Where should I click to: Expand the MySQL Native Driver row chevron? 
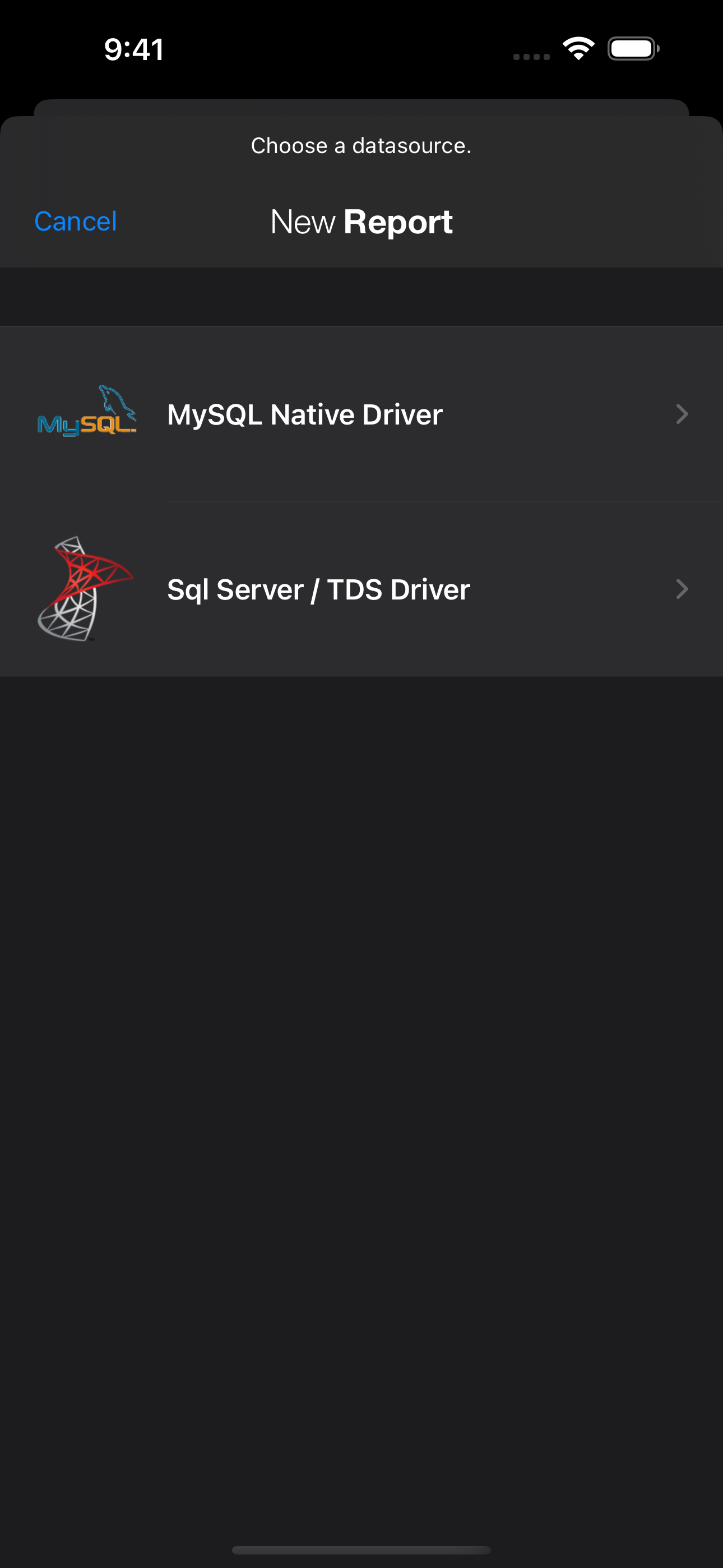(x=682, y=414)
